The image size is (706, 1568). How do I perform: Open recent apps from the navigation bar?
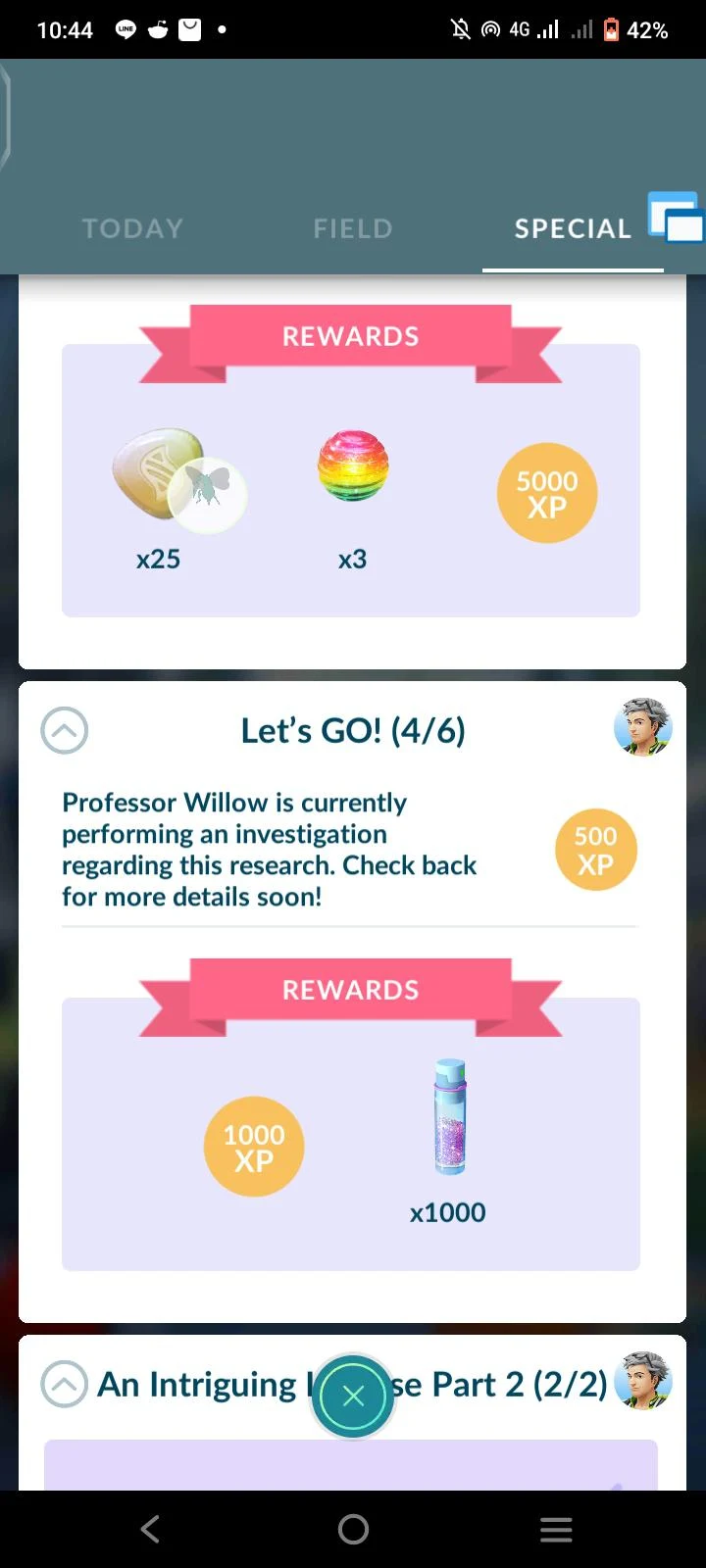pyautogui.click(x=556, y=1529)
